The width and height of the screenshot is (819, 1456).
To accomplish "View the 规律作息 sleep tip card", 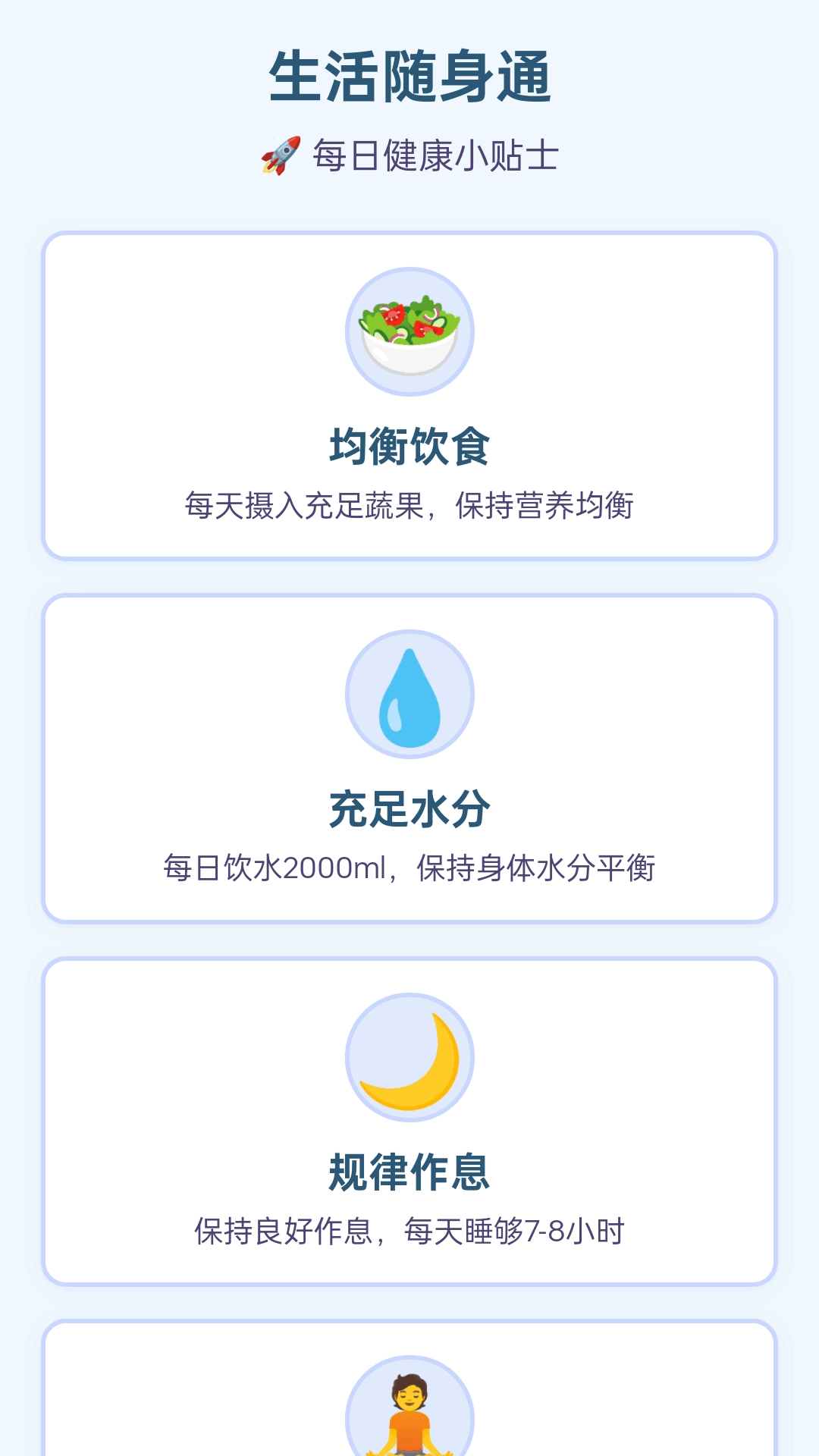I will [x=409, y=1121].
